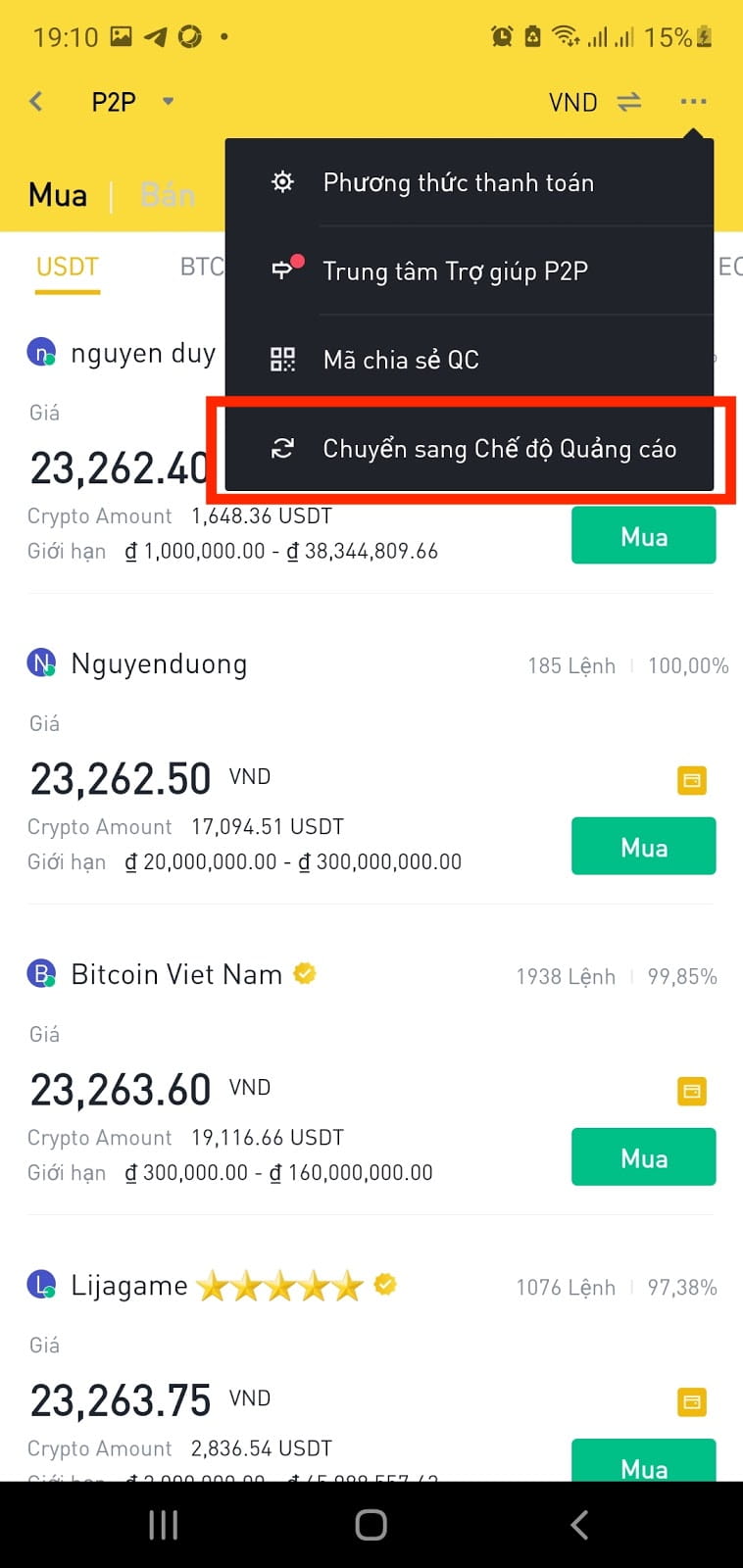The width and height of the screenshot is (743, 1568).
Task: Tap the system home button
Action: coord(371,1524)
